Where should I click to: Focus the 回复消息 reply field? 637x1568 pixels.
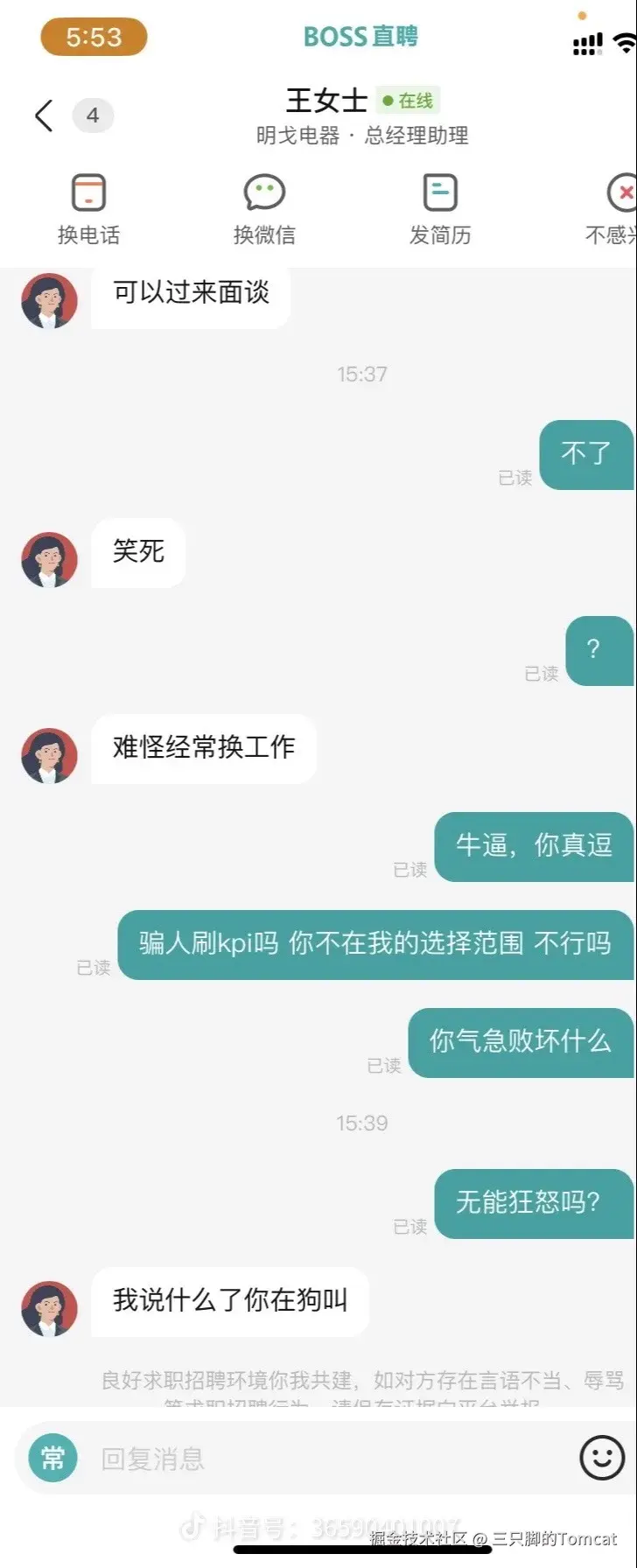tap(324, 1459)
